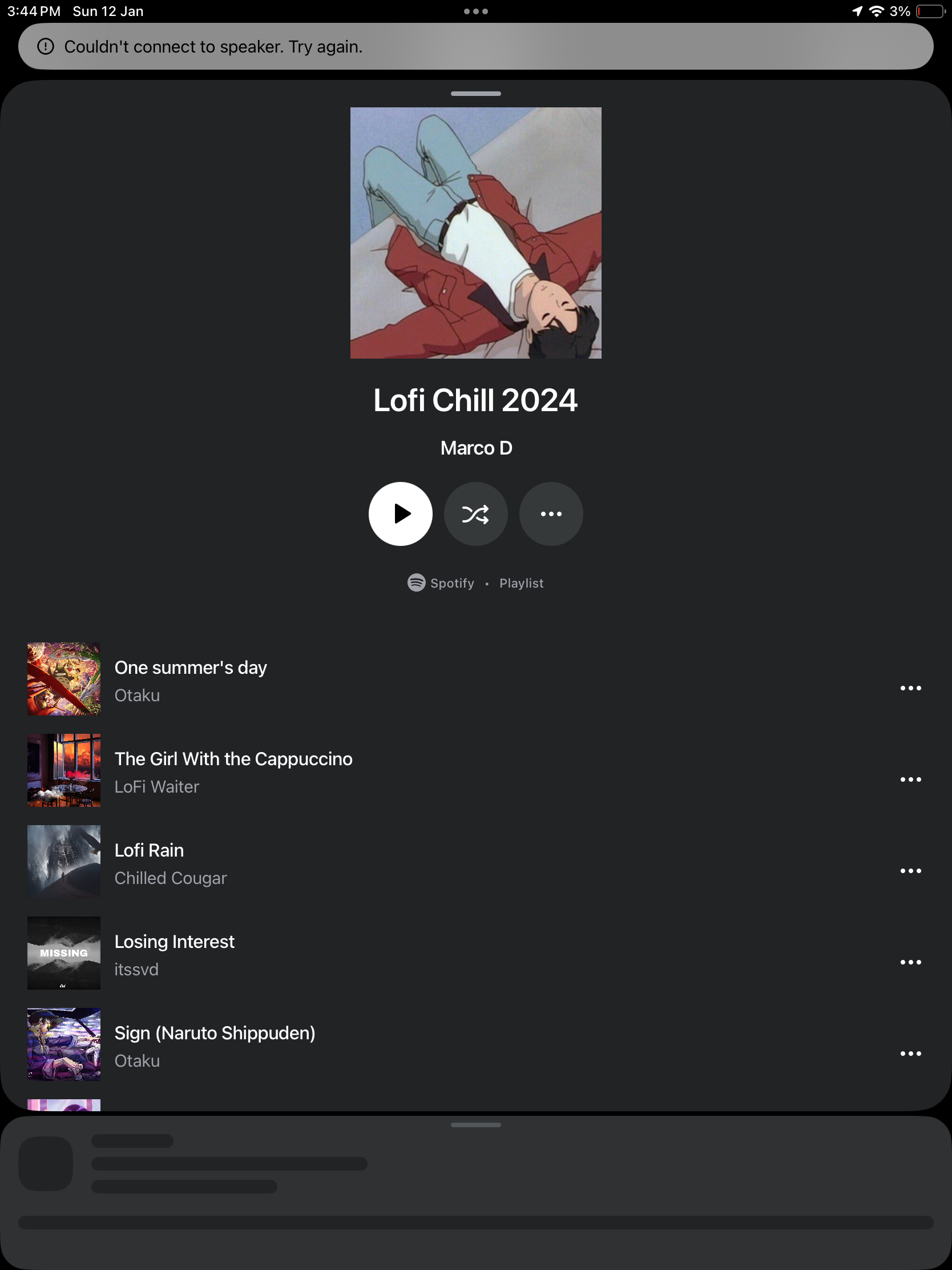Screen dimensions: 952x1270
Task: Open options for Sign (Naruto Shippuden)
Action: tap(910, 1054)
